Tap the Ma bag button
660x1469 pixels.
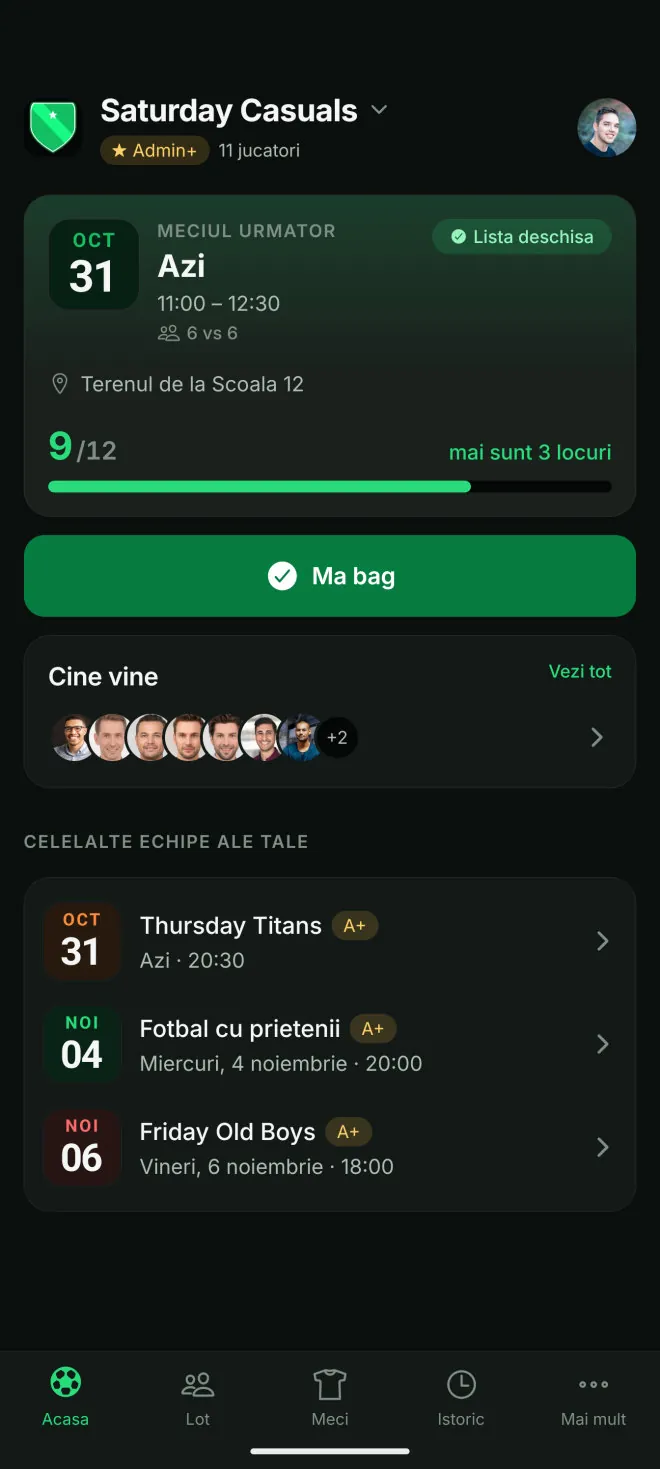tap(330, 576)
